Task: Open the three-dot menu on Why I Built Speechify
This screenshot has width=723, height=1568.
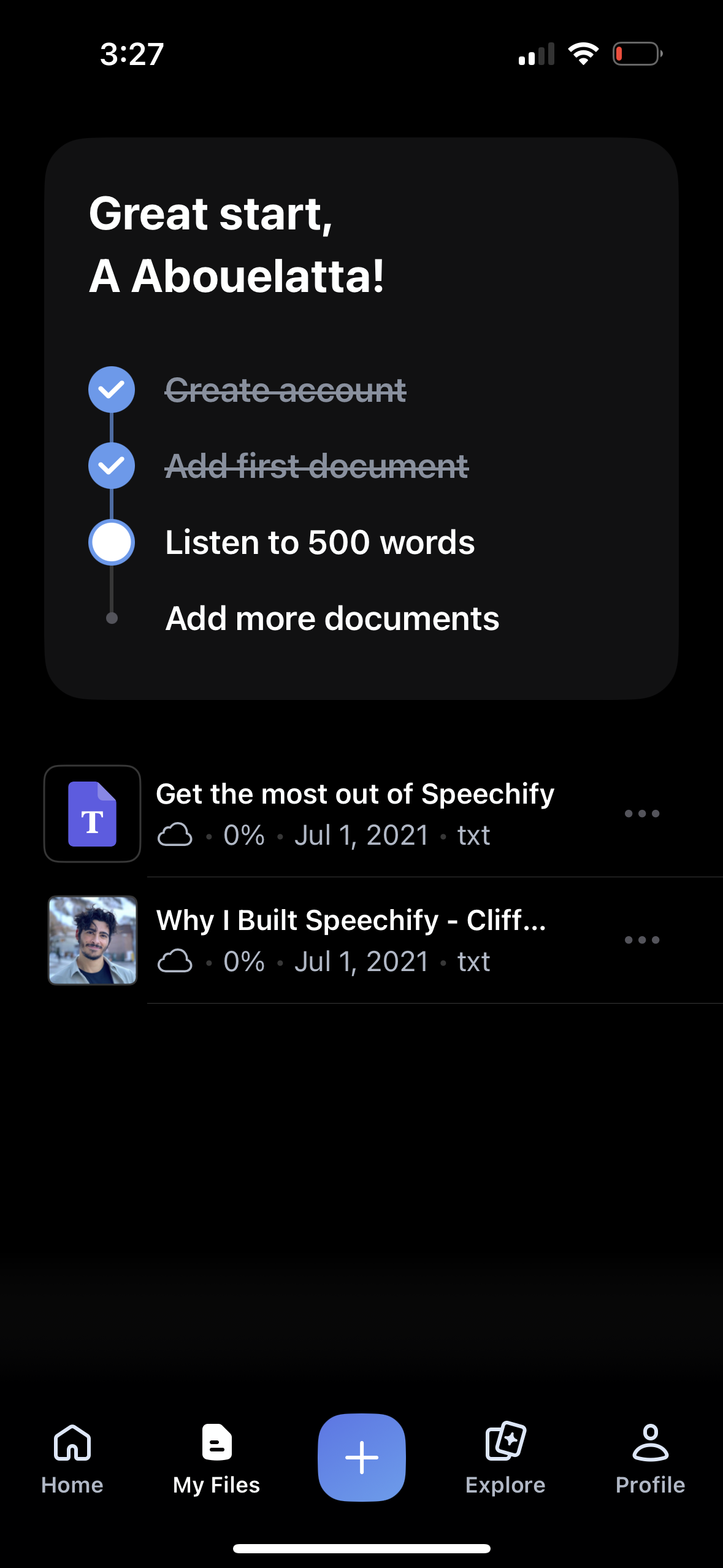Action: click(x=642, y=940)
